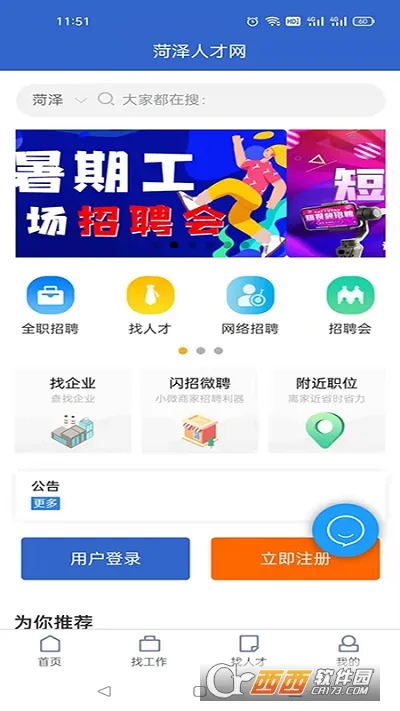Open the floating chat bubble

346,531
